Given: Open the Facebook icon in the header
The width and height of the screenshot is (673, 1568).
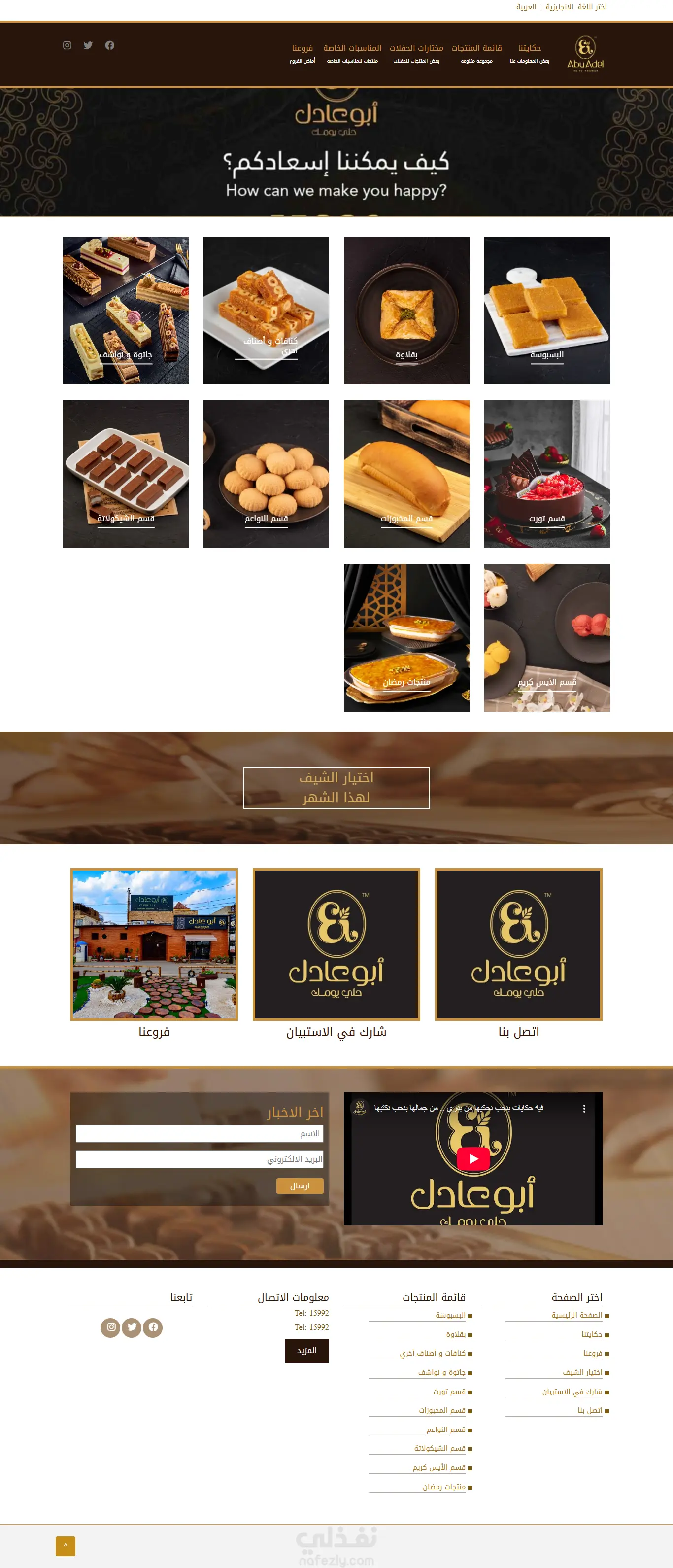Looking at the screenshot, I should coord(109,45).
